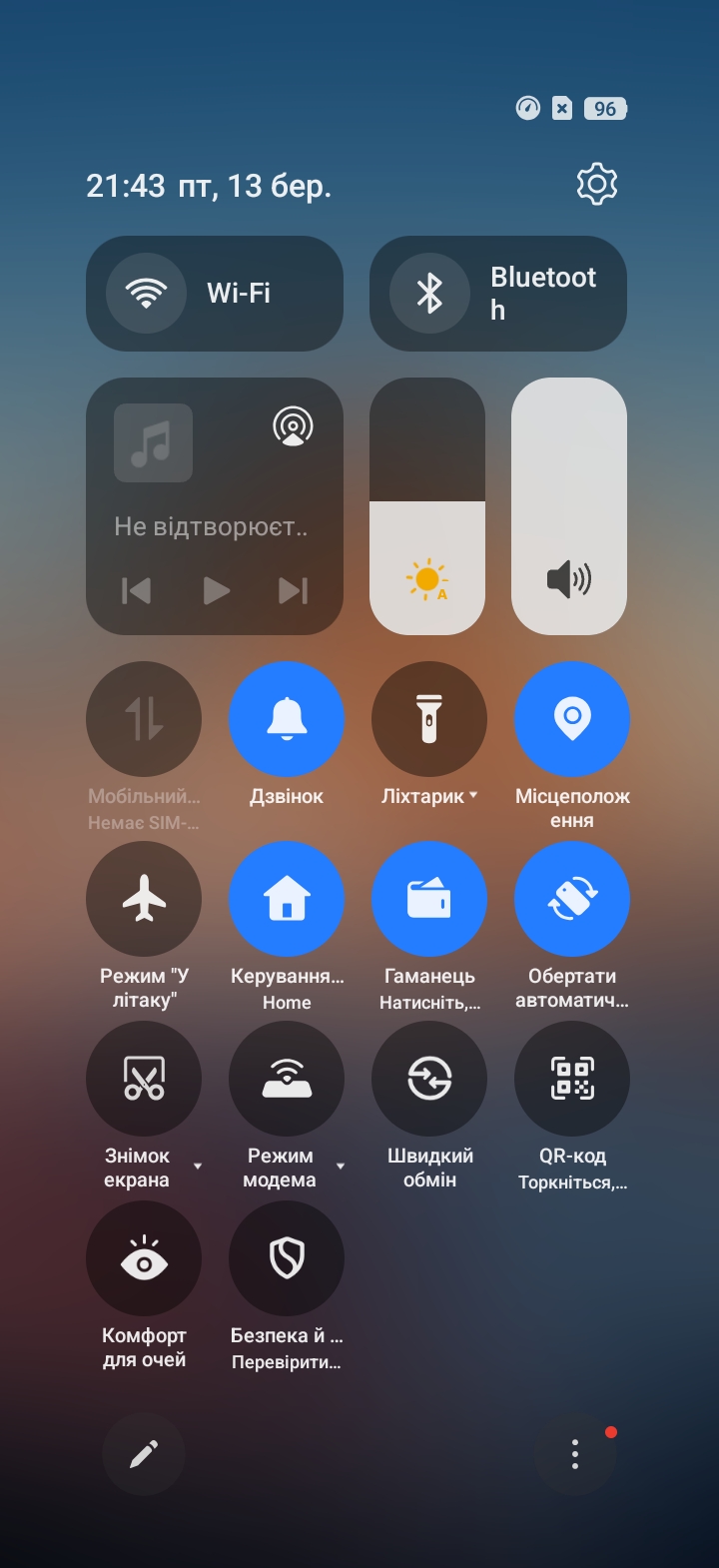Open the media output cast icon
Image resolution: width=719 pixels, height=1568 pixels.
tap(293, 426)
